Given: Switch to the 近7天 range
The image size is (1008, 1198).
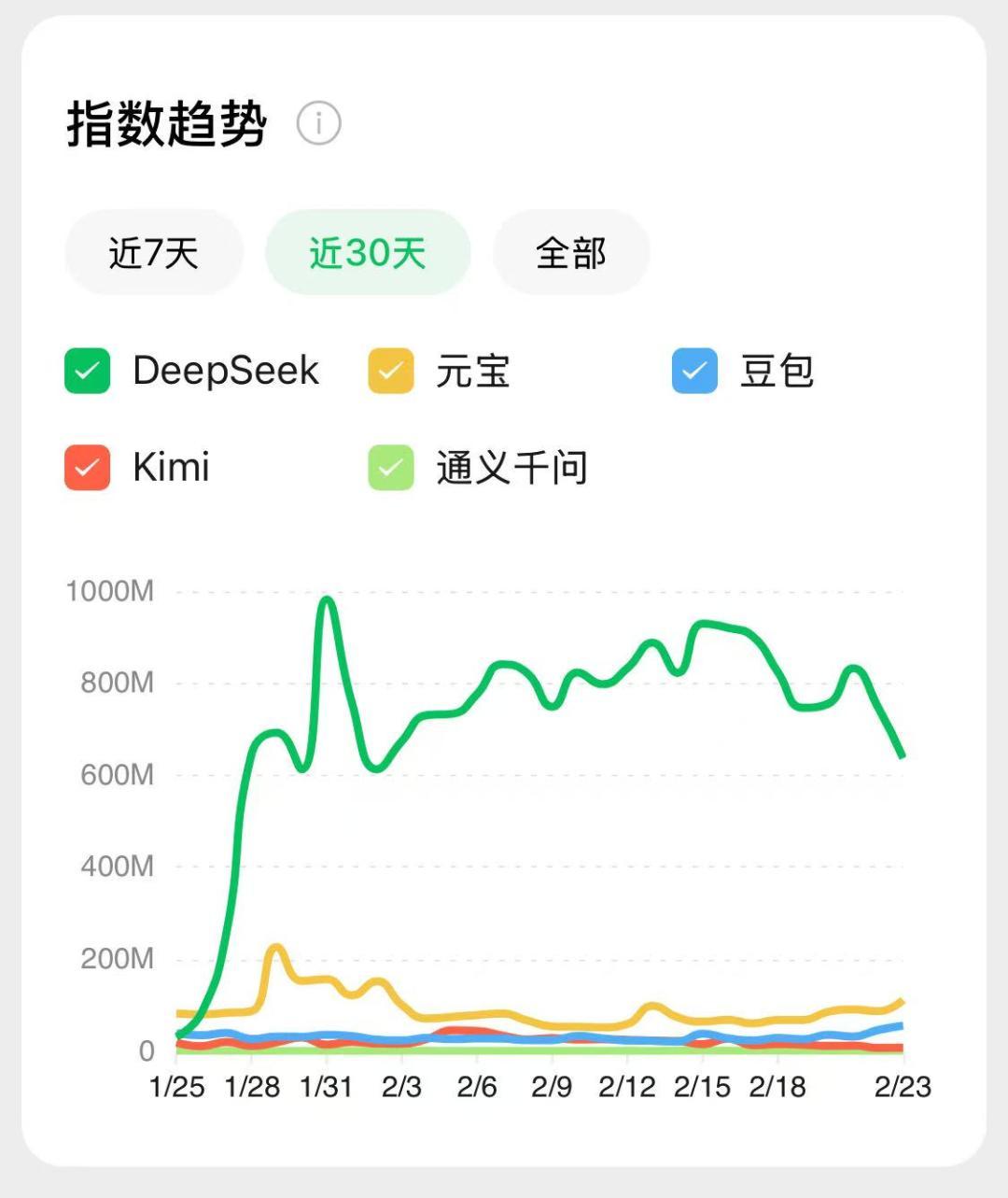Looking at the screenshot, I should 154,253.
